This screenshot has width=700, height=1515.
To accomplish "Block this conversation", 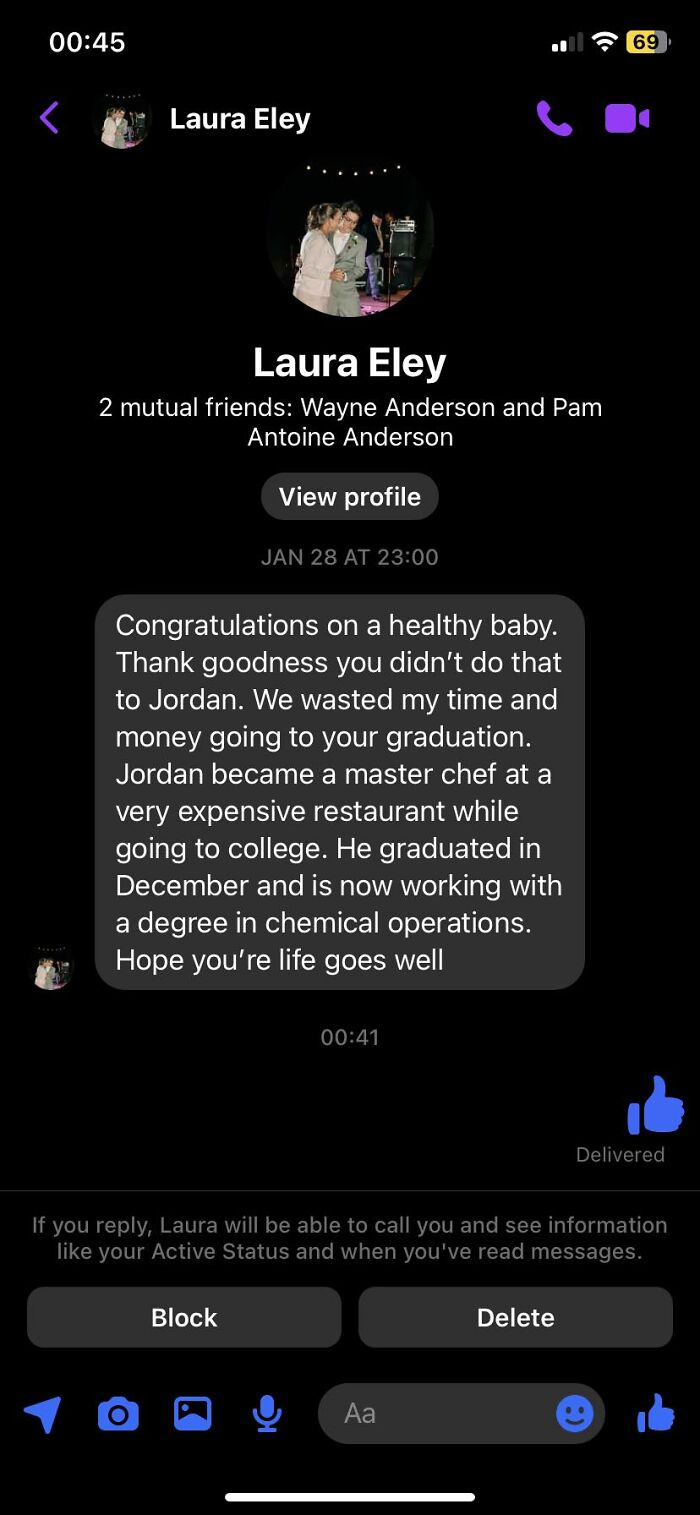I will [x=184, y=1317].
